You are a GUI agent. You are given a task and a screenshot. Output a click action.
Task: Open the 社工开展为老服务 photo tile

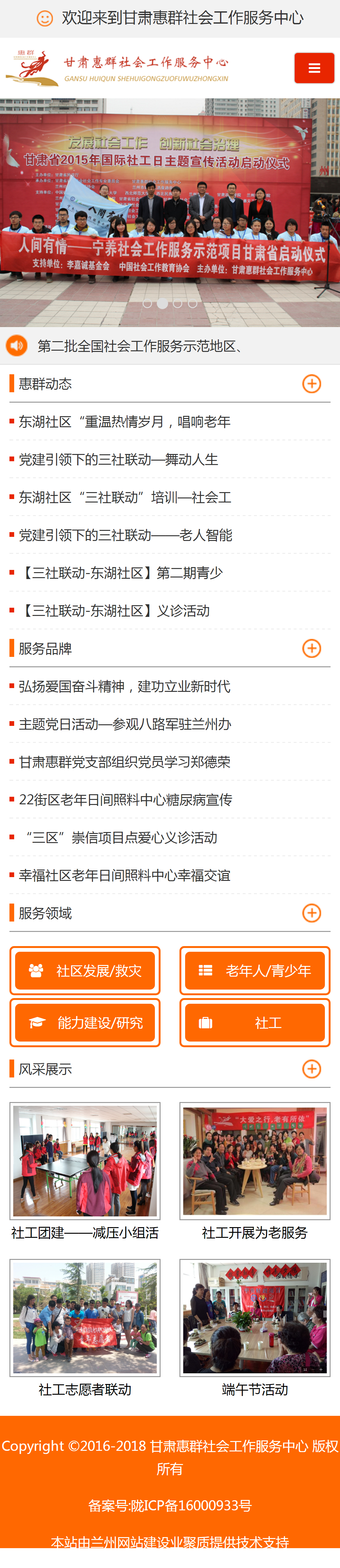tap(255, 1161)
